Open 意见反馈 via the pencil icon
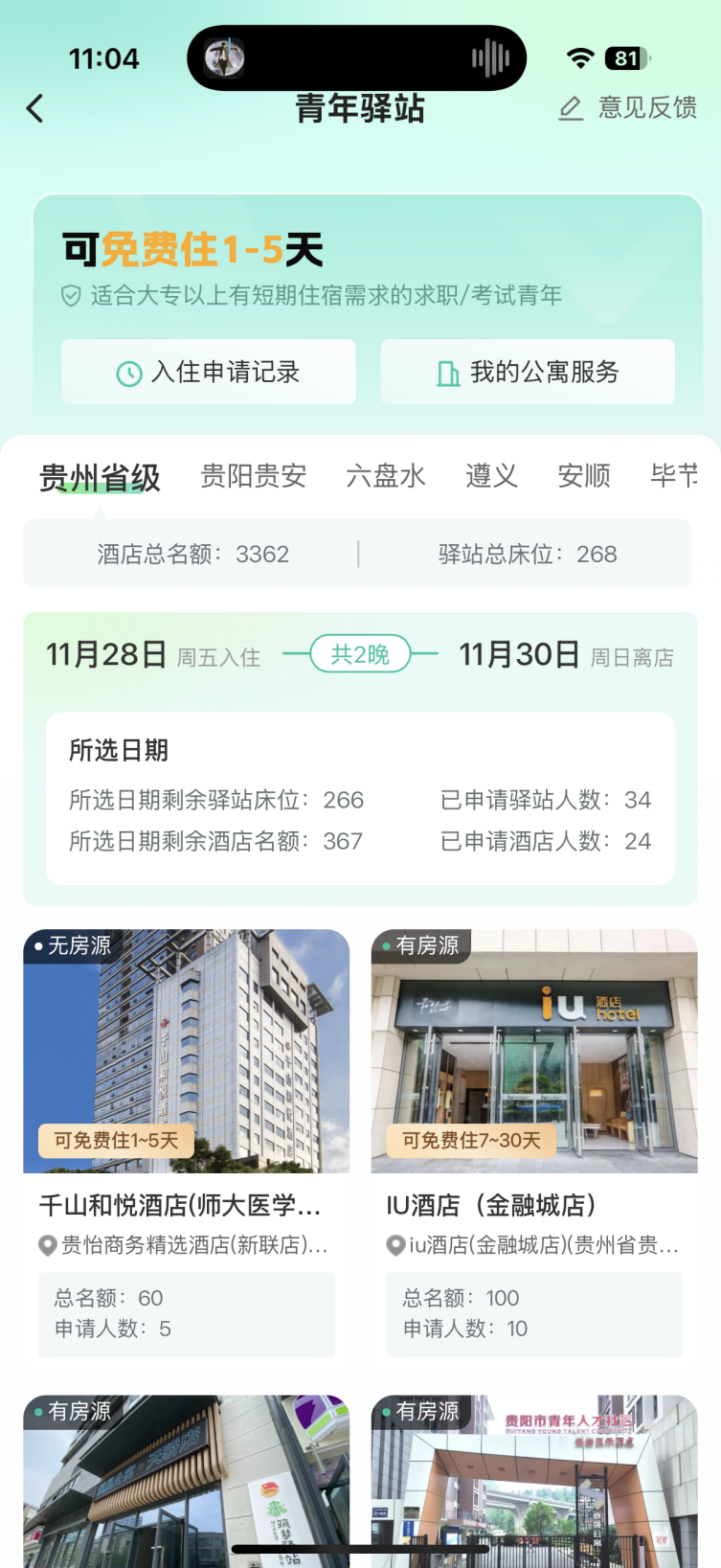Viewport: 721px width, 1568px height. (x=571, y=108)
